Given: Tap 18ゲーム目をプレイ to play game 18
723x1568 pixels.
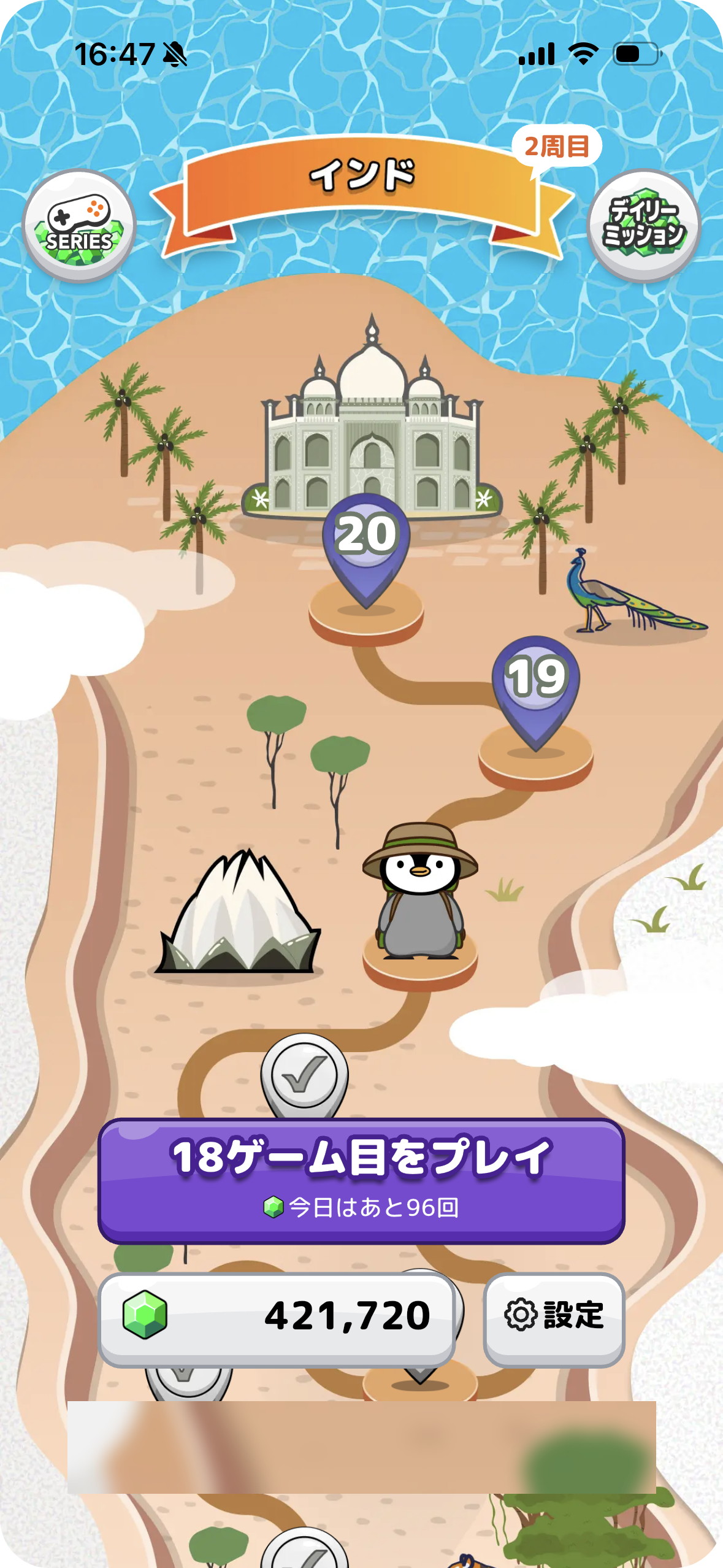Looking at the screenshot, I should click(x=361, y=1180).
